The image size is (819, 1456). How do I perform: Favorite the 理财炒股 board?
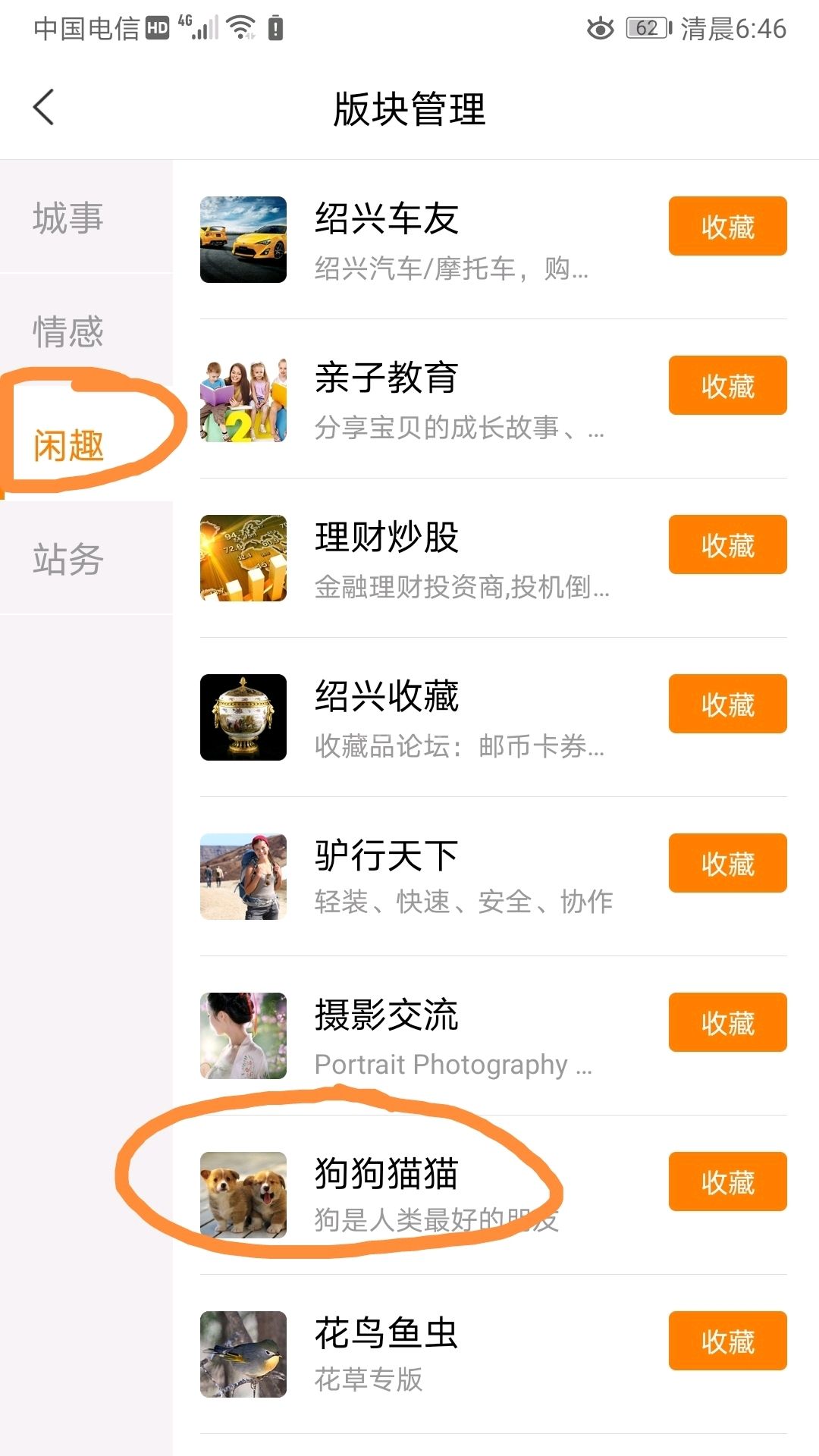(727, 544)
